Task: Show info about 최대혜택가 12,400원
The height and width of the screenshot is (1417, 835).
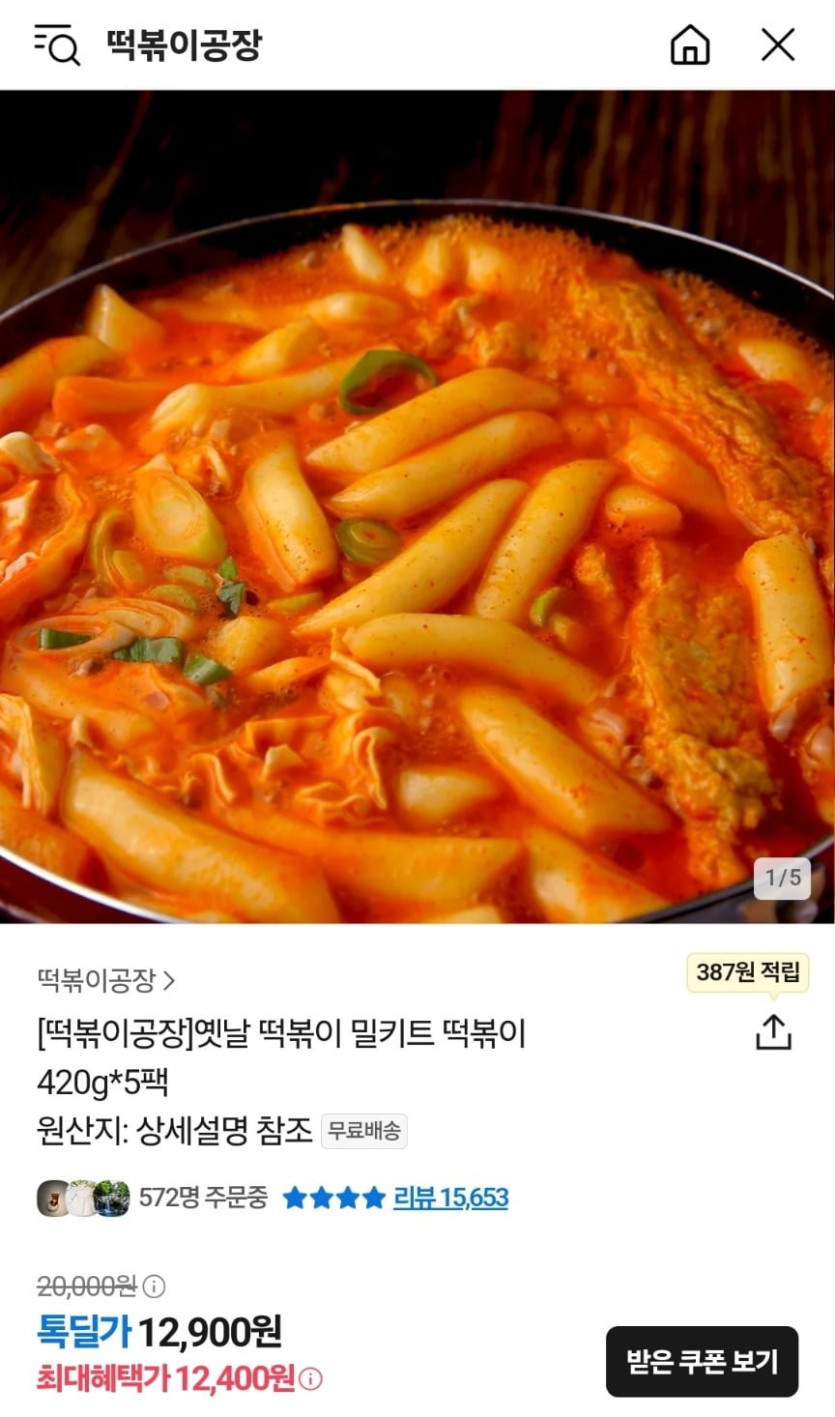Action: (x=312, y=1380)
